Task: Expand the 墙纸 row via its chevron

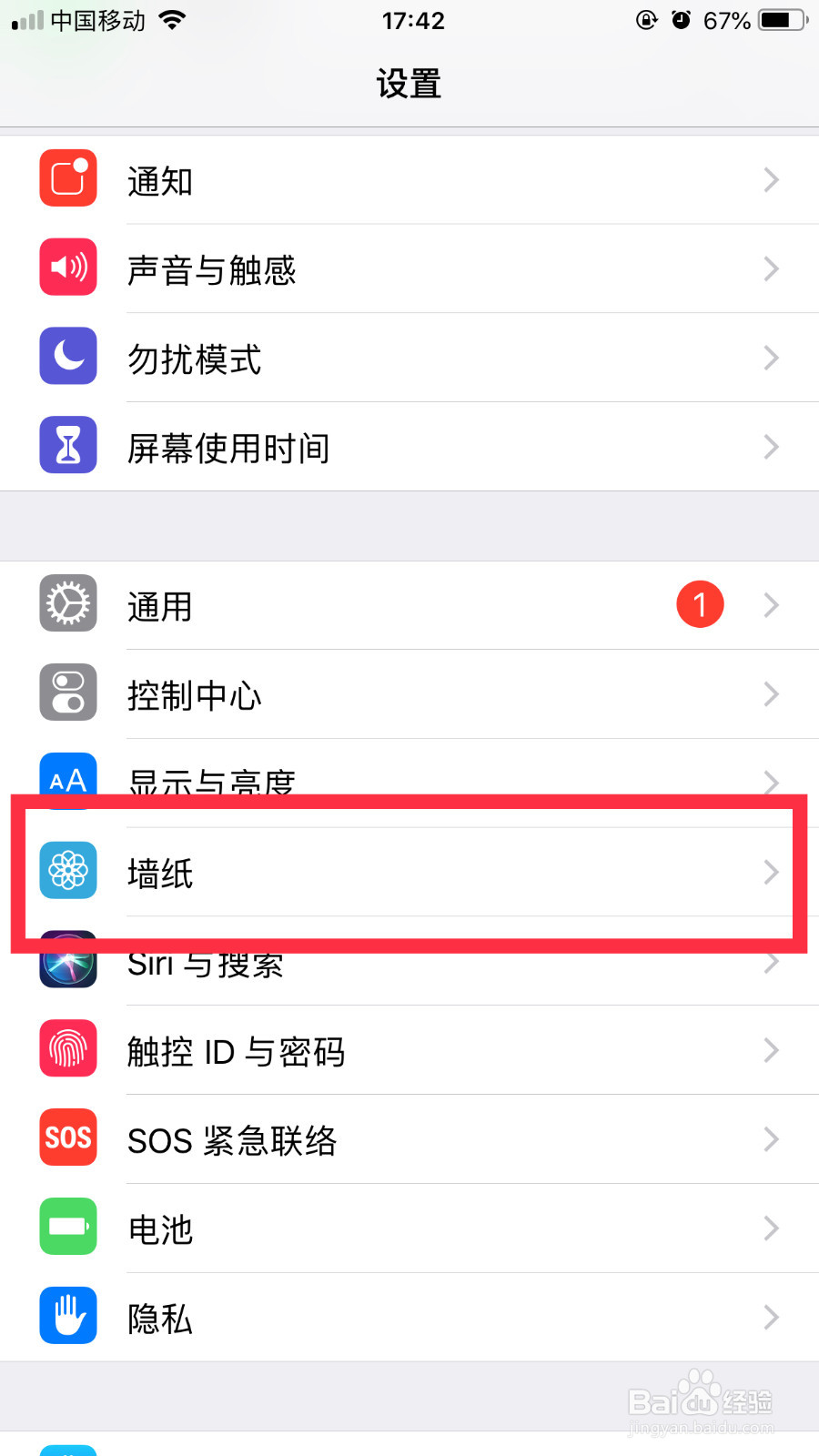Action: click(770, 871)
